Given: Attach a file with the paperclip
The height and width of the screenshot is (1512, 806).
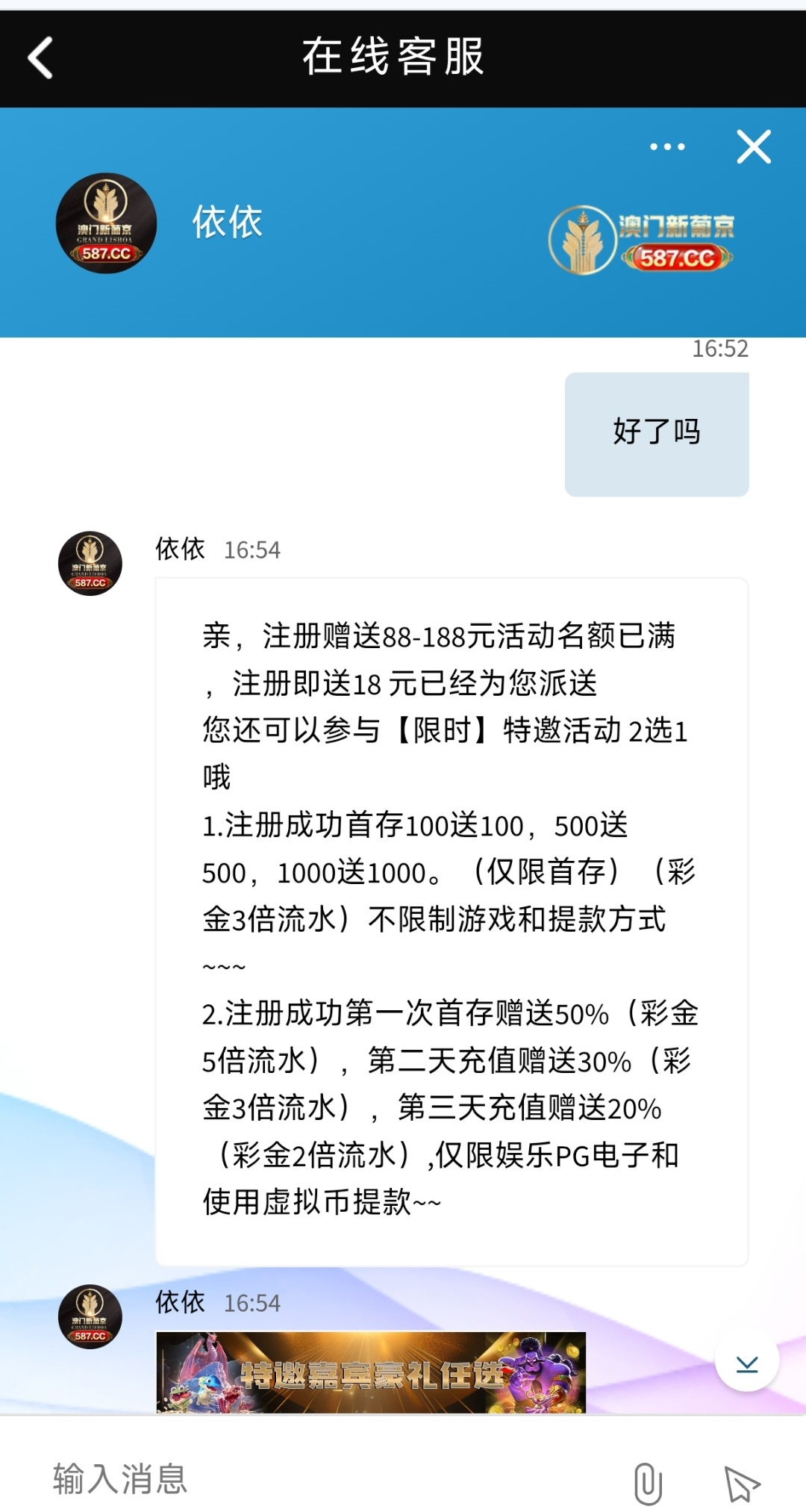Looking at the screenshot, I should 648,1483.
